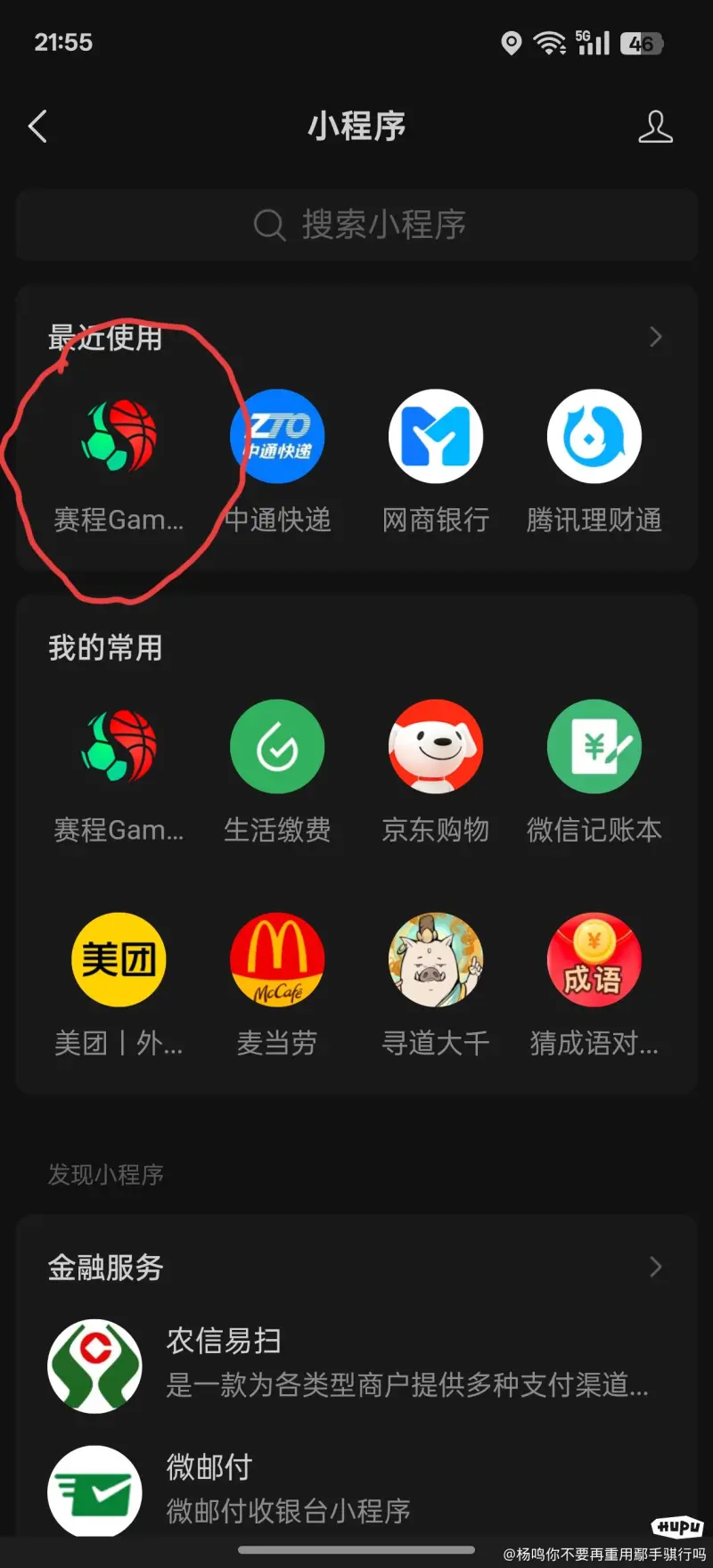The image size is (713, 1568).
Task: Expand the 最近使用 section arrow
Action: click(656, 337)
